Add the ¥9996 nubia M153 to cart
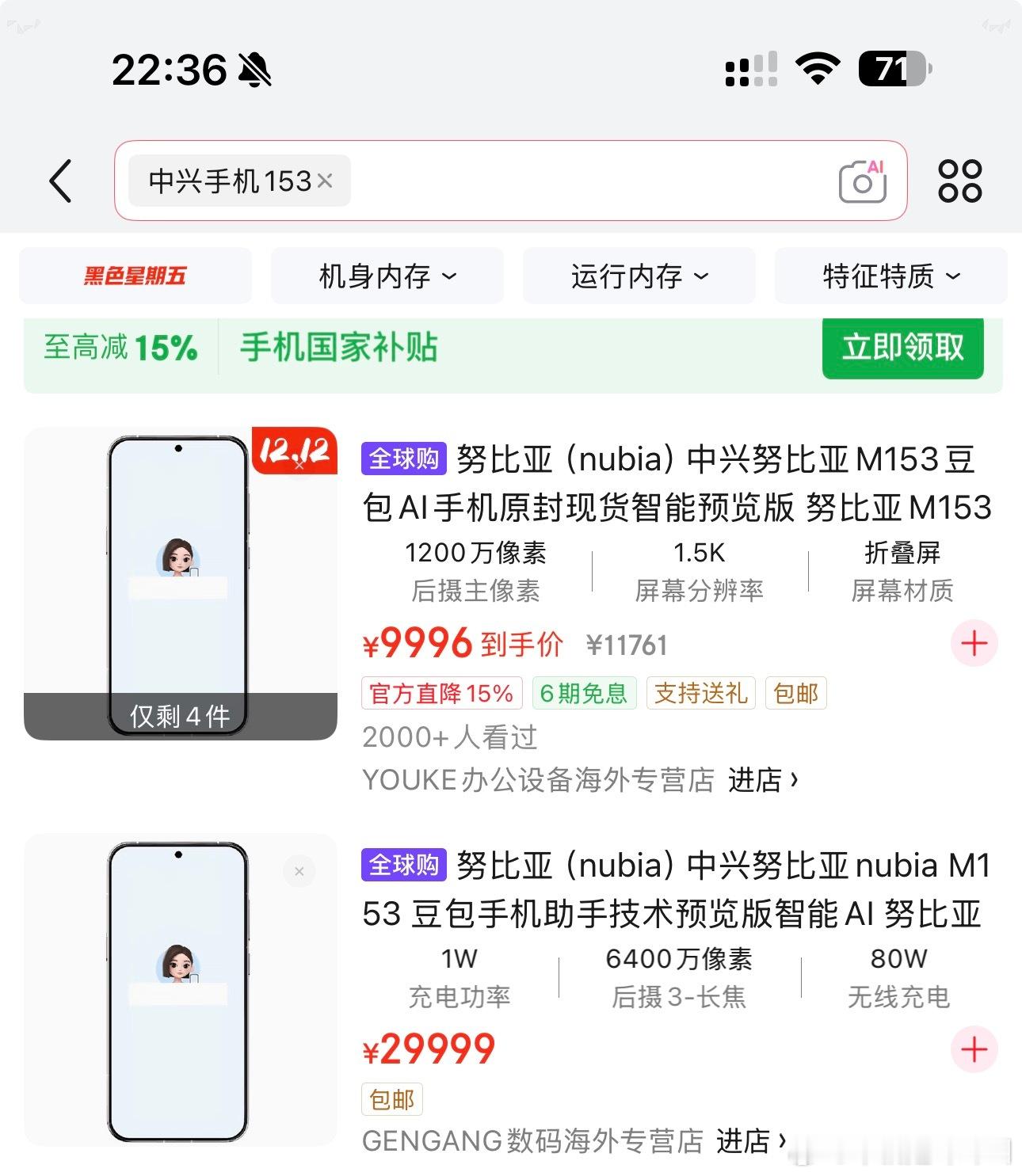The height and width of the screenshot is (1176, 1022). click(973, 644)
